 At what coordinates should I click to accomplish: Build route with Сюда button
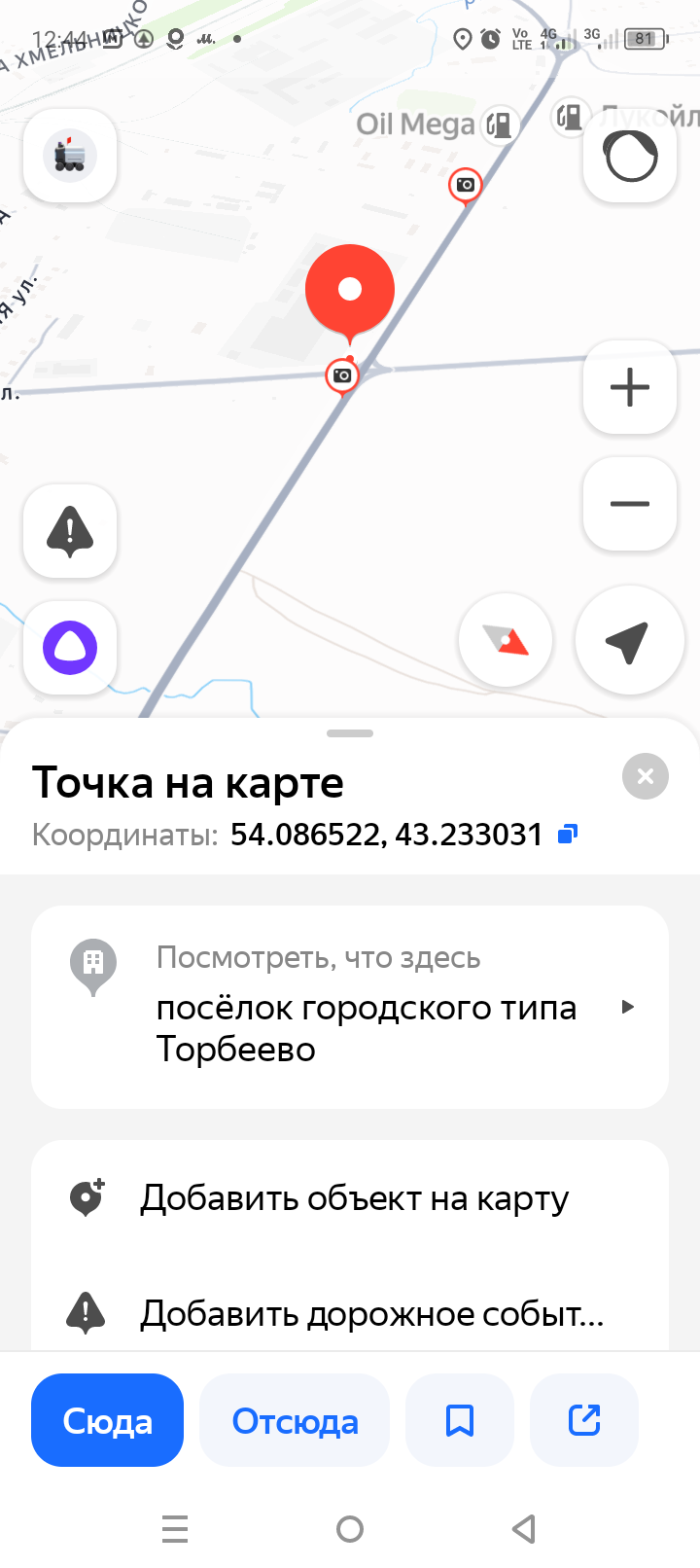pyautogui.click(x=107, y=1420)
